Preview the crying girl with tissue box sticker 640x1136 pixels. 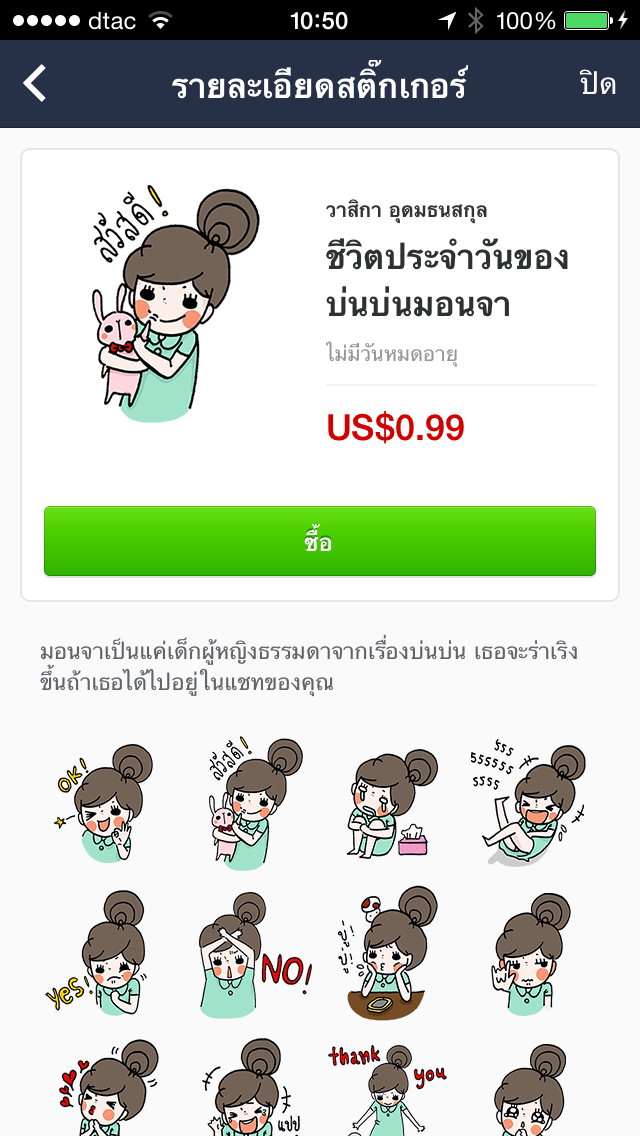click(x=387, y=802)
